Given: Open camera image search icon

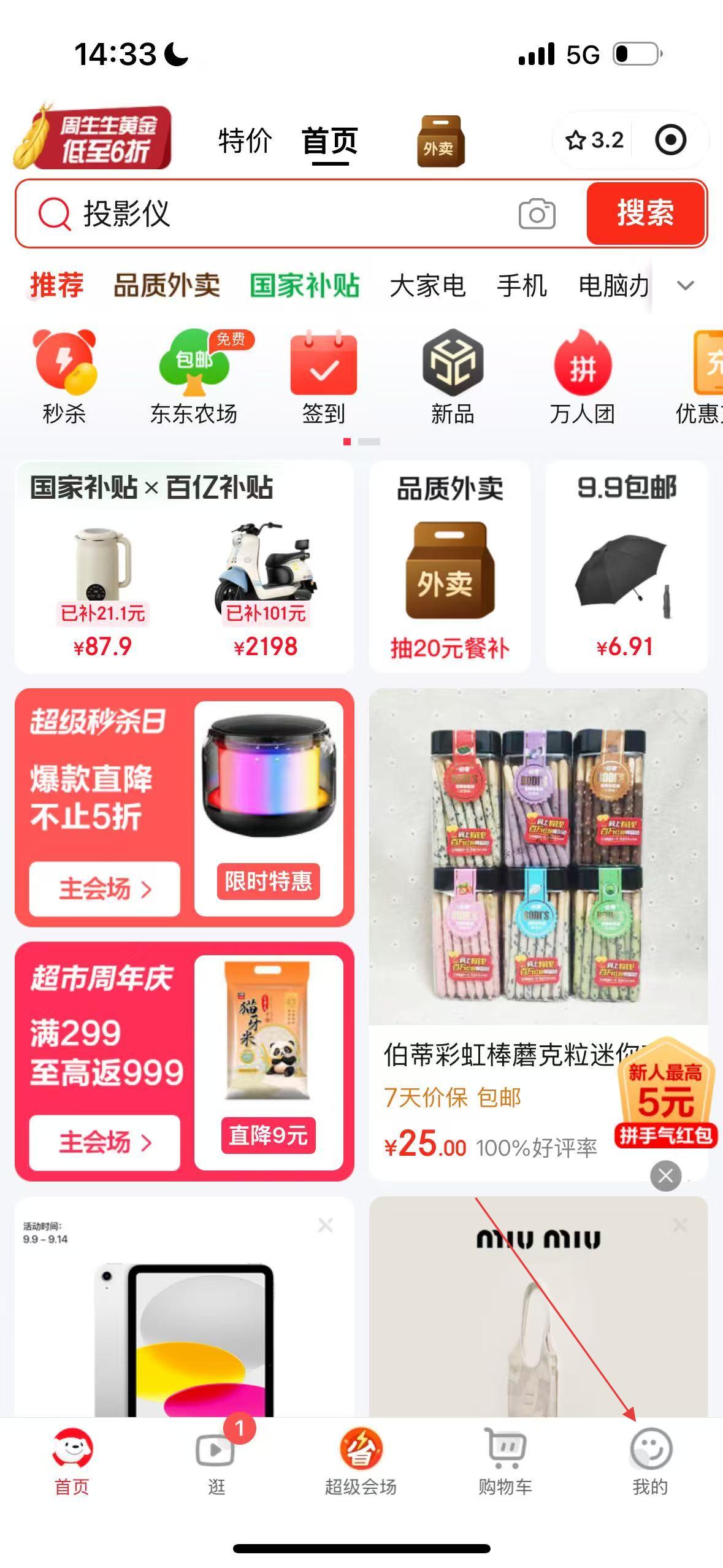Looking at the screenshot, I should coord(537,214).
